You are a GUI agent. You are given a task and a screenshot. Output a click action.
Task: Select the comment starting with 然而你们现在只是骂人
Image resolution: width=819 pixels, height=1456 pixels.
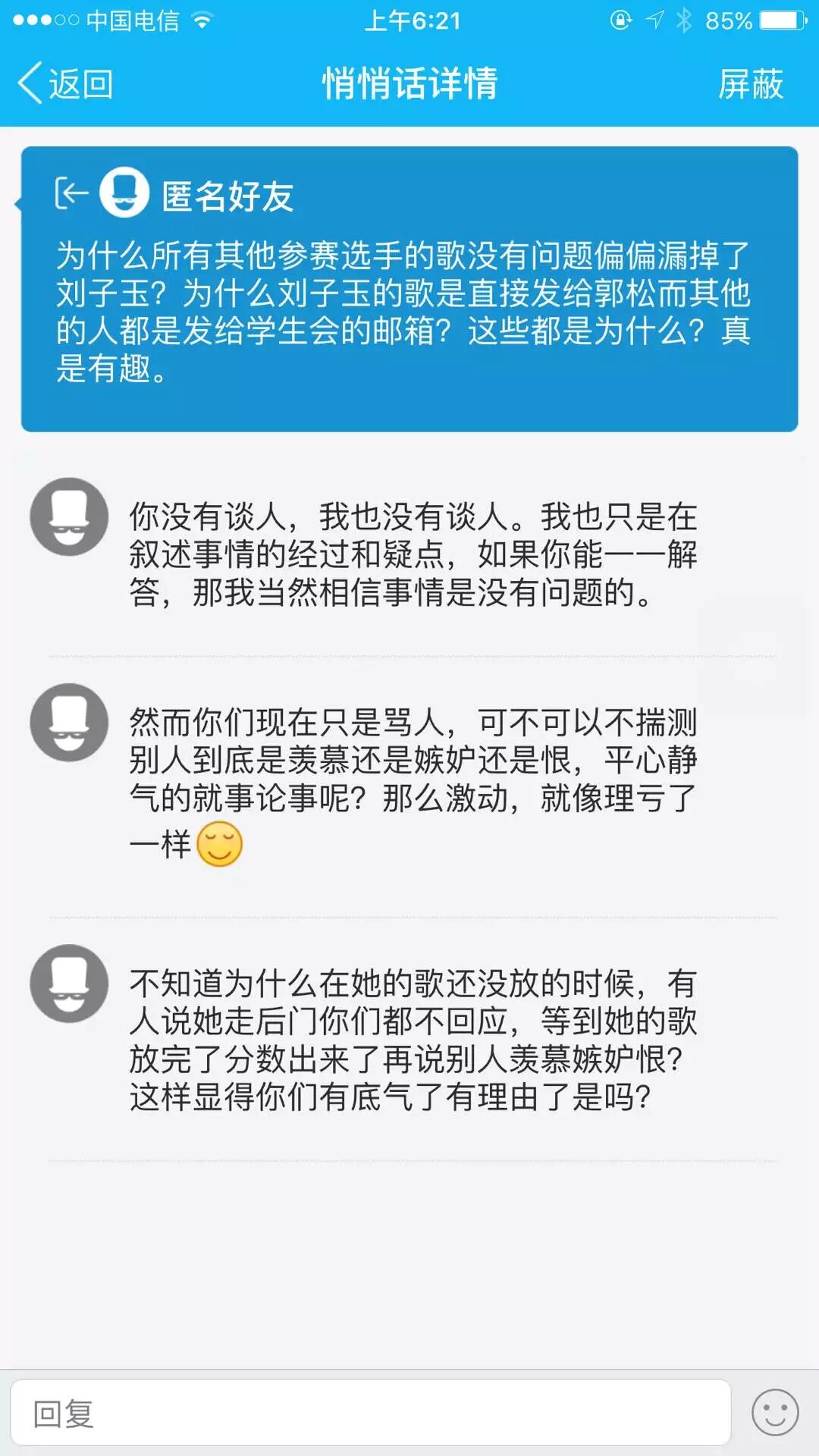point(413,781)
